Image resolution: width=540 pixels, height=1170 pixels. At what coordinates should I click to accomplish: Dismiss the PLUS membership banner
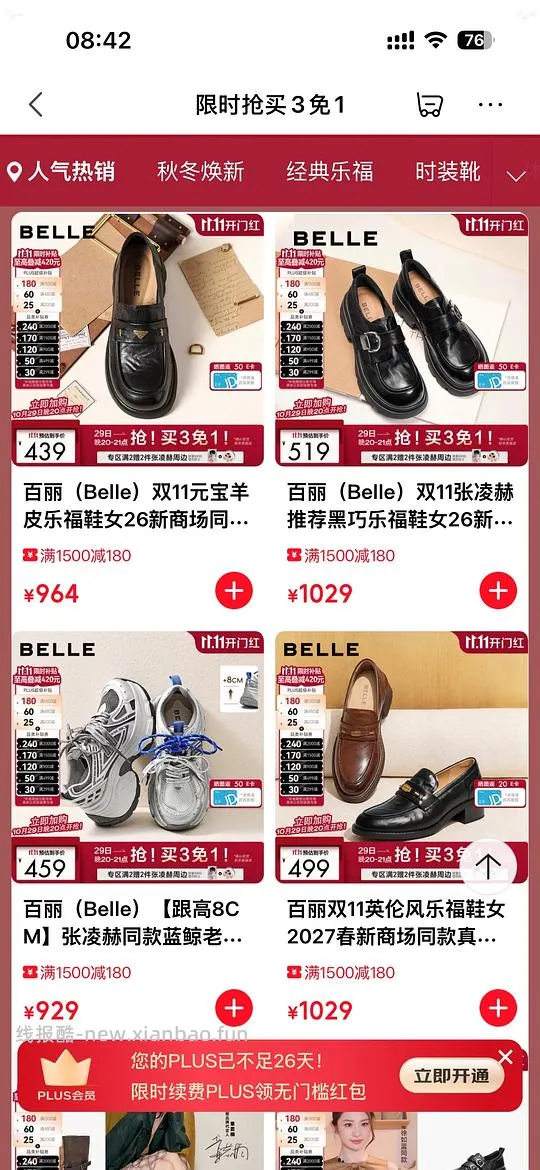coord(506,1056)
